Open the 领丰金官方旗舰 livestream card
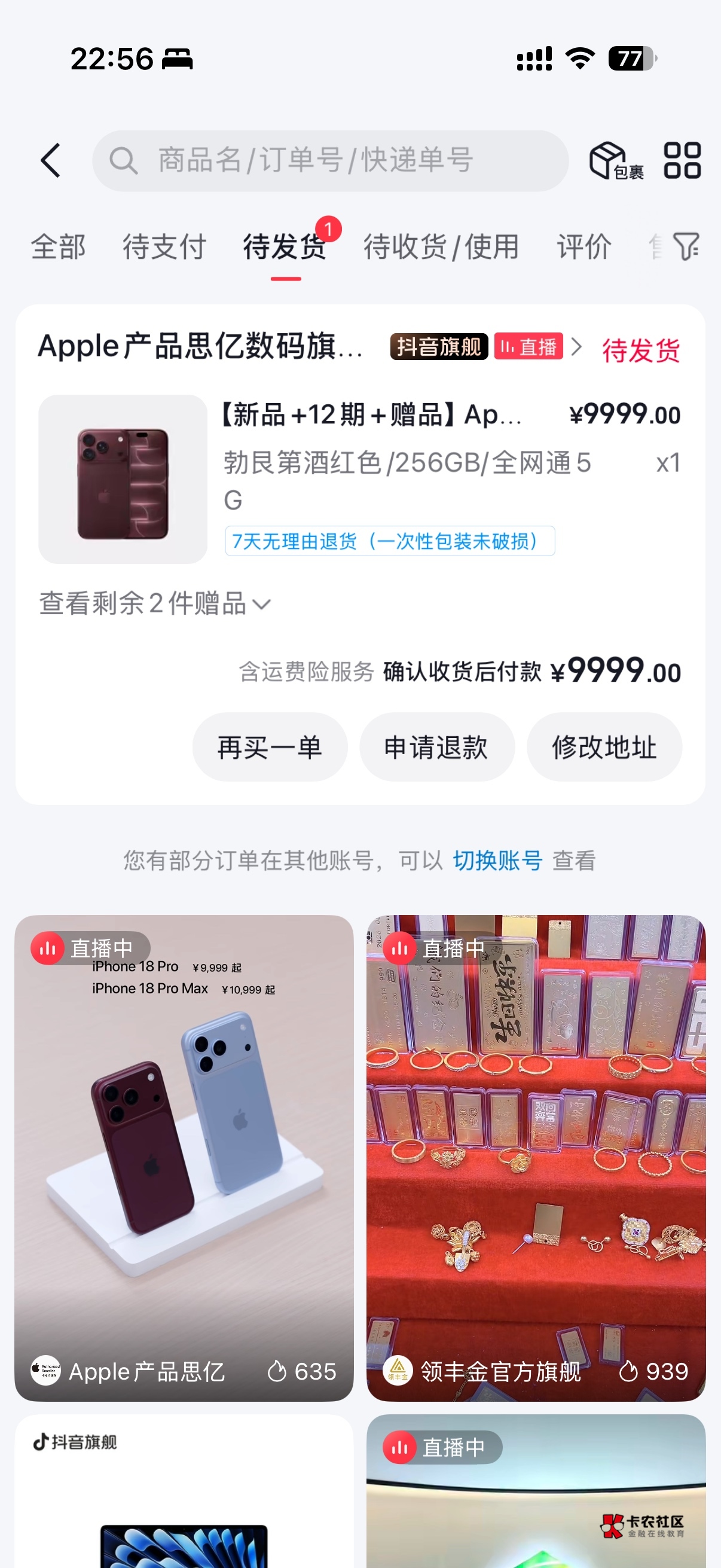The height and width of the screenshot is (1568, 721). 536,1158
